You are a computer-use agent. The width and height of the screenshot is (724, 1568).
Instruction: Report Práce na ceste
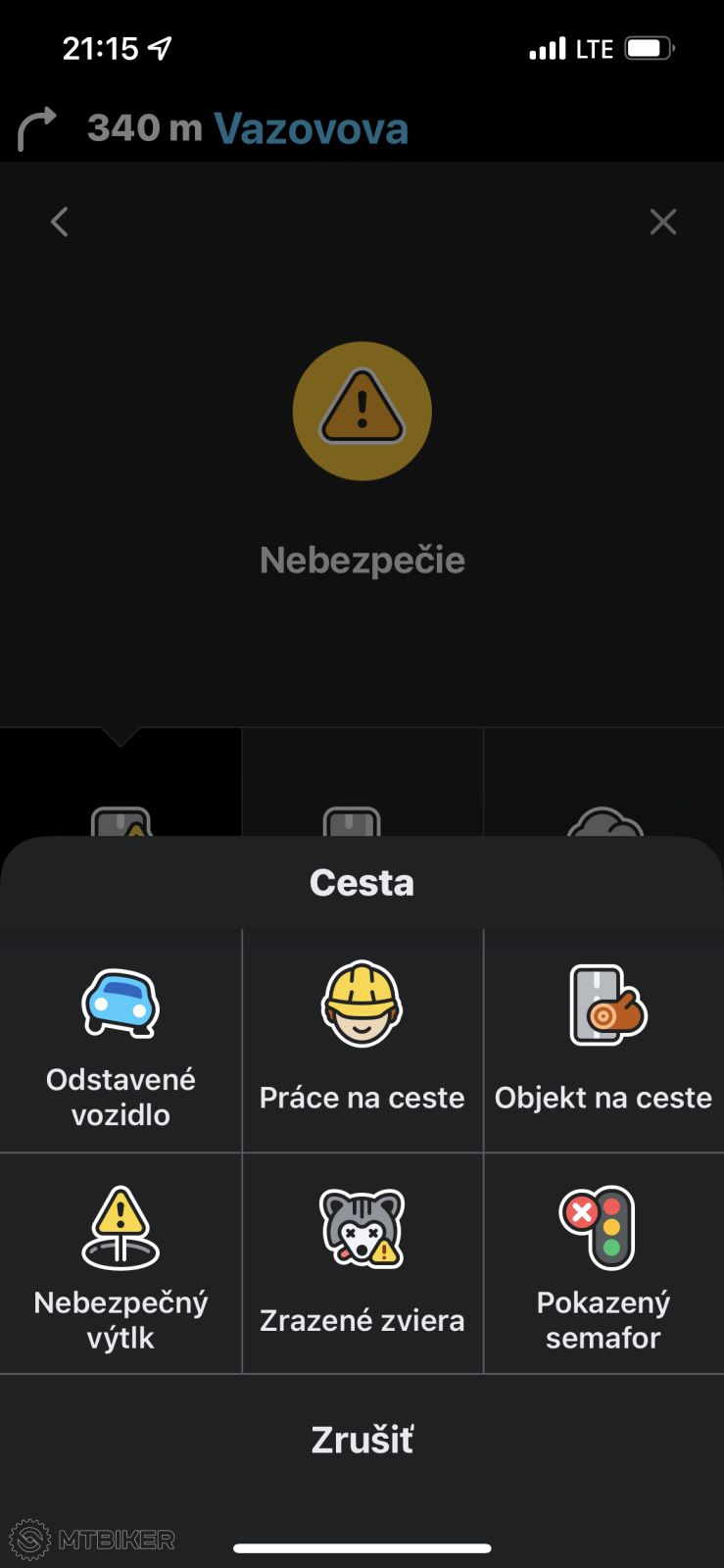(x=362, y=1041)
